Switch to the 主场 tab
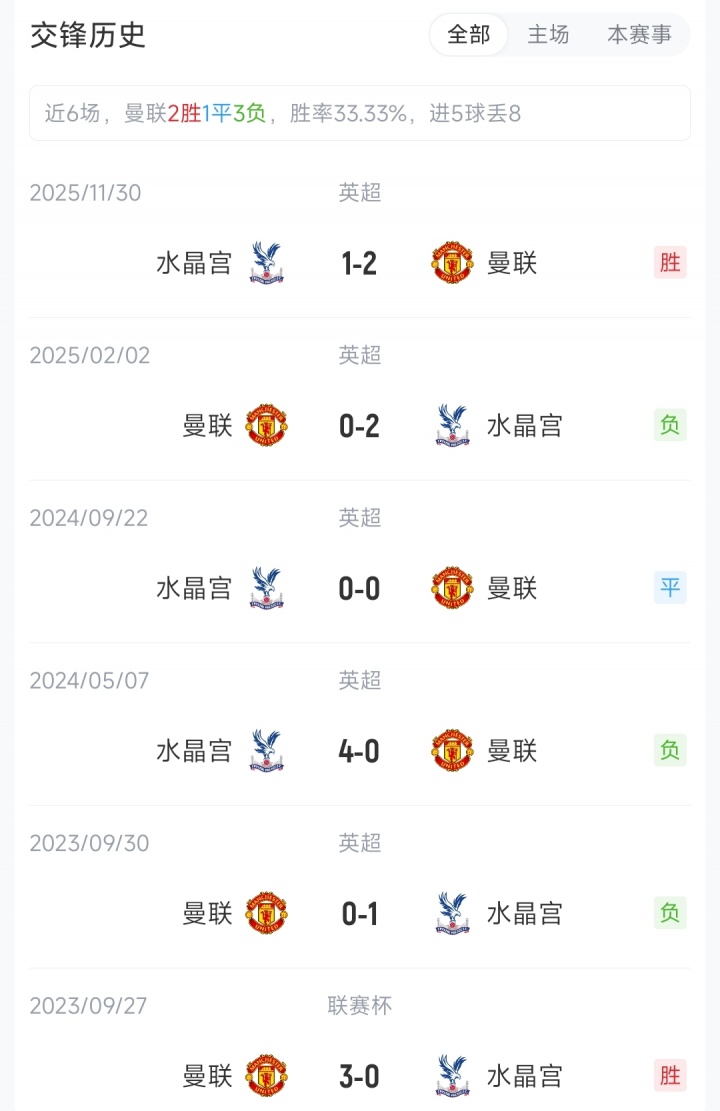 point(547,33)
